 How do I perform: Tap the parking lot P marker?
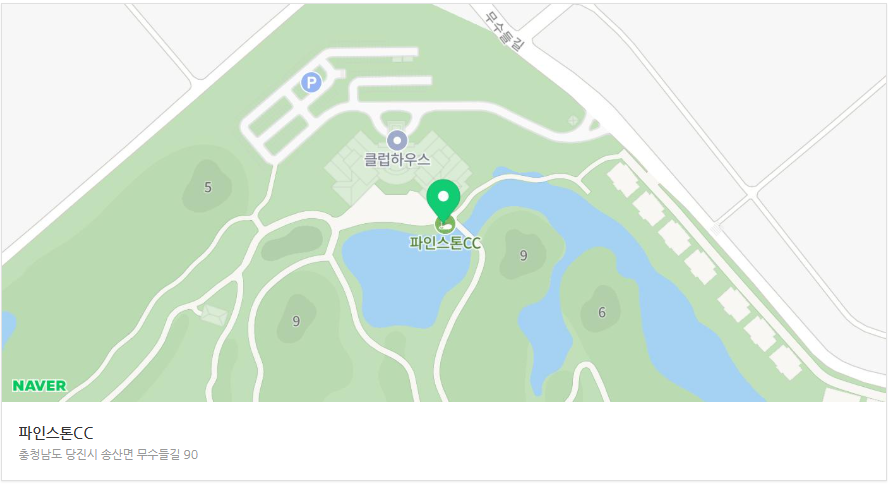(312, 83)
